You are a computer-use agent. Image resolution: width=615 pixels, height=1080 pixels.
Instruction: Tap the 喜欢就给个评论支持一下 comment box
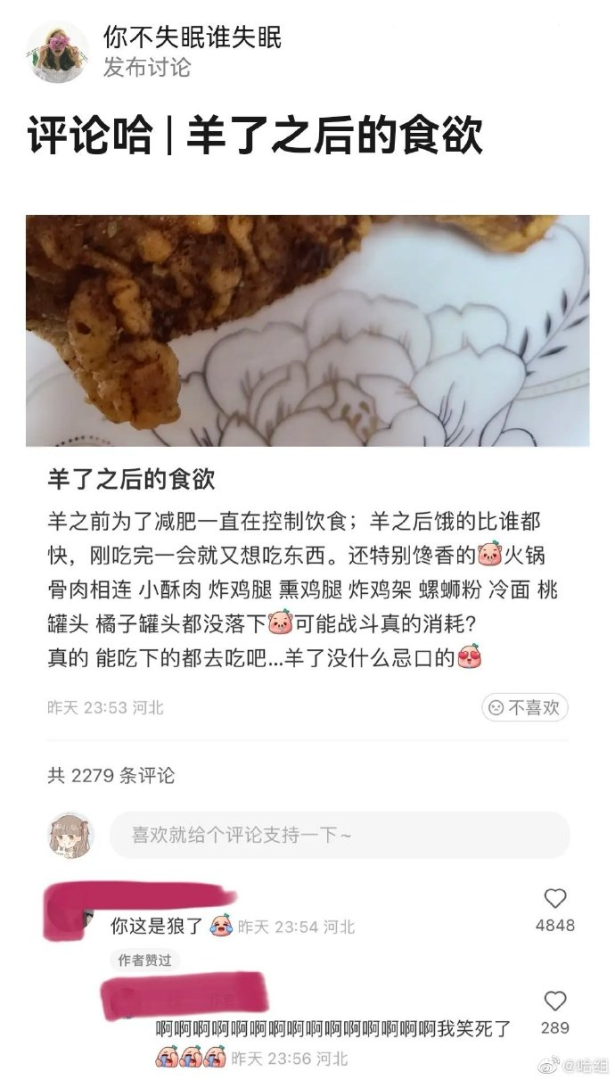(340, 835)
